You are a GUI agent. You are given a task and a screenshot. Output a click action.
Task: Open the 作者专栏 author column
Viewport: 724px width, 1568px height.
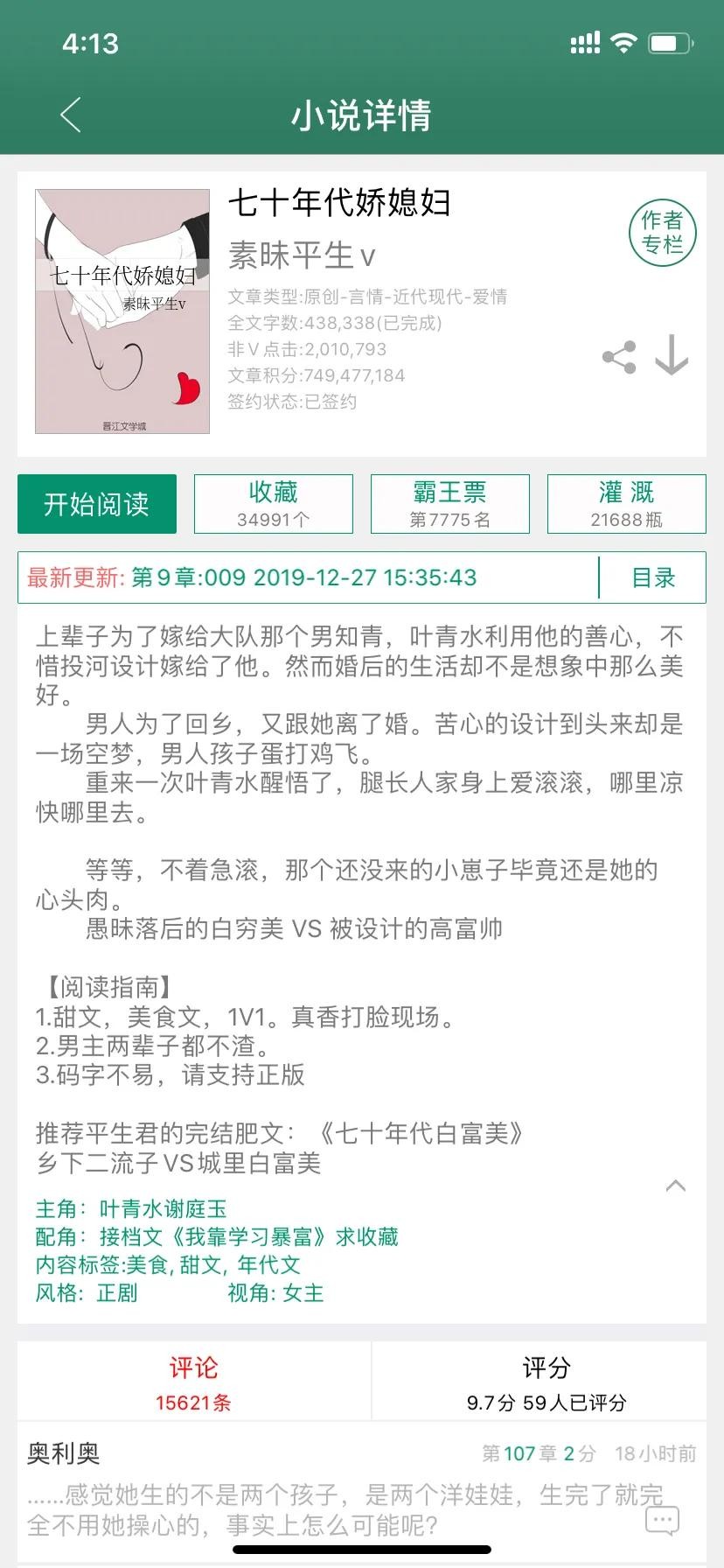(662, 233)
